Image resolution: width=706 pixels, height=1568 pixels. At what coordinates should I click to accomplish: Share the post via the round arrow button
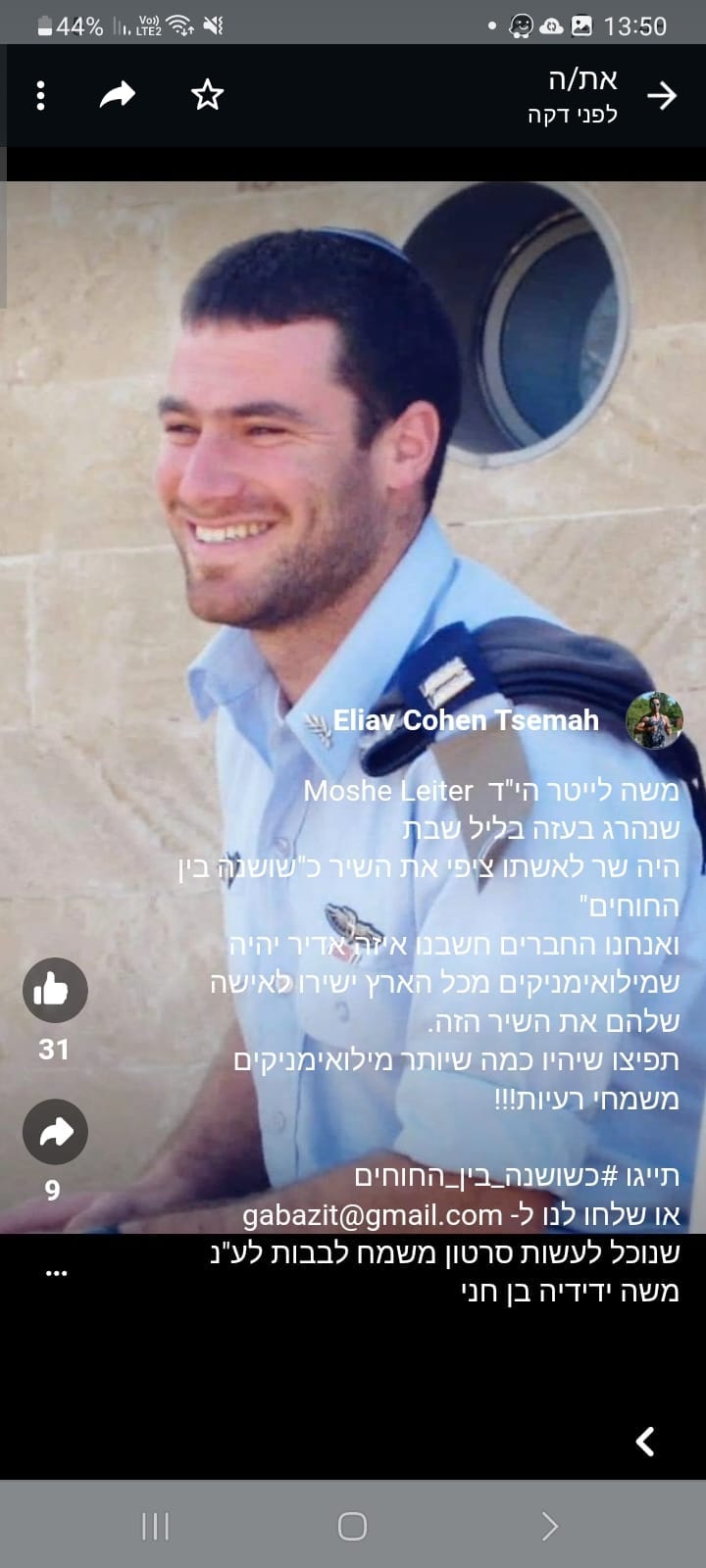click(x=55, y=1132)
